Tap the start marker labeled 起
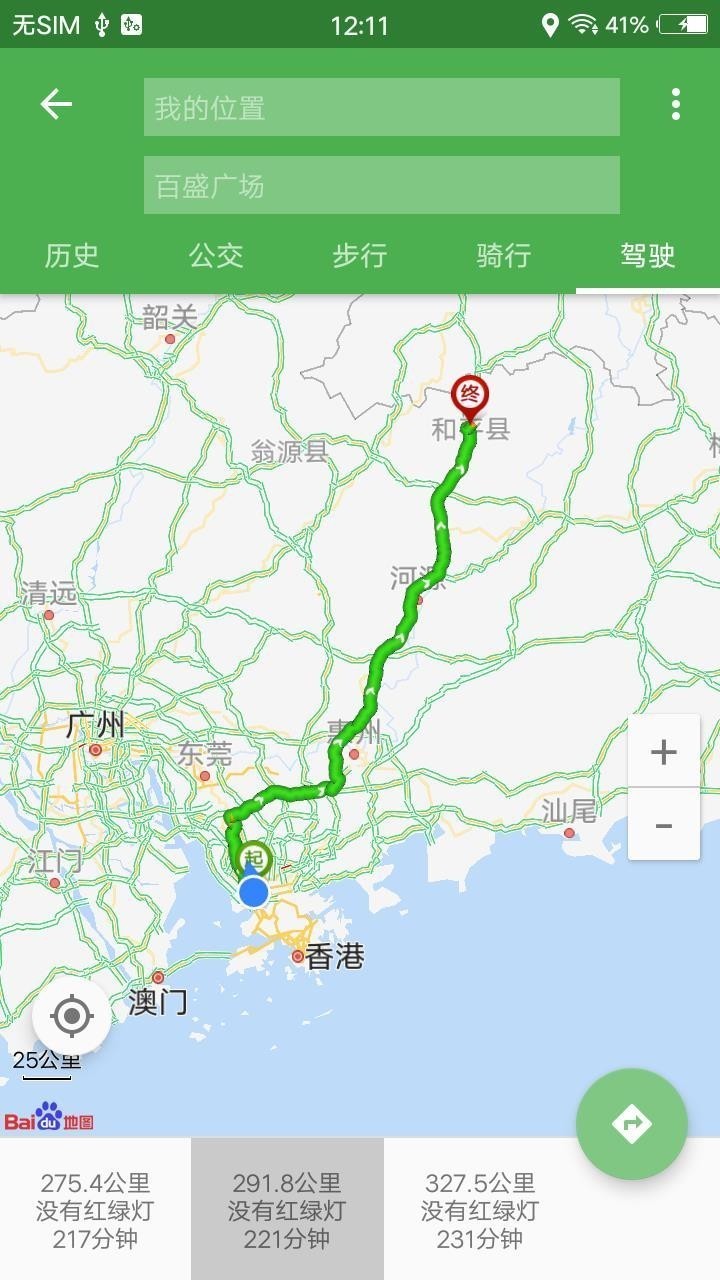 (253, 858)
